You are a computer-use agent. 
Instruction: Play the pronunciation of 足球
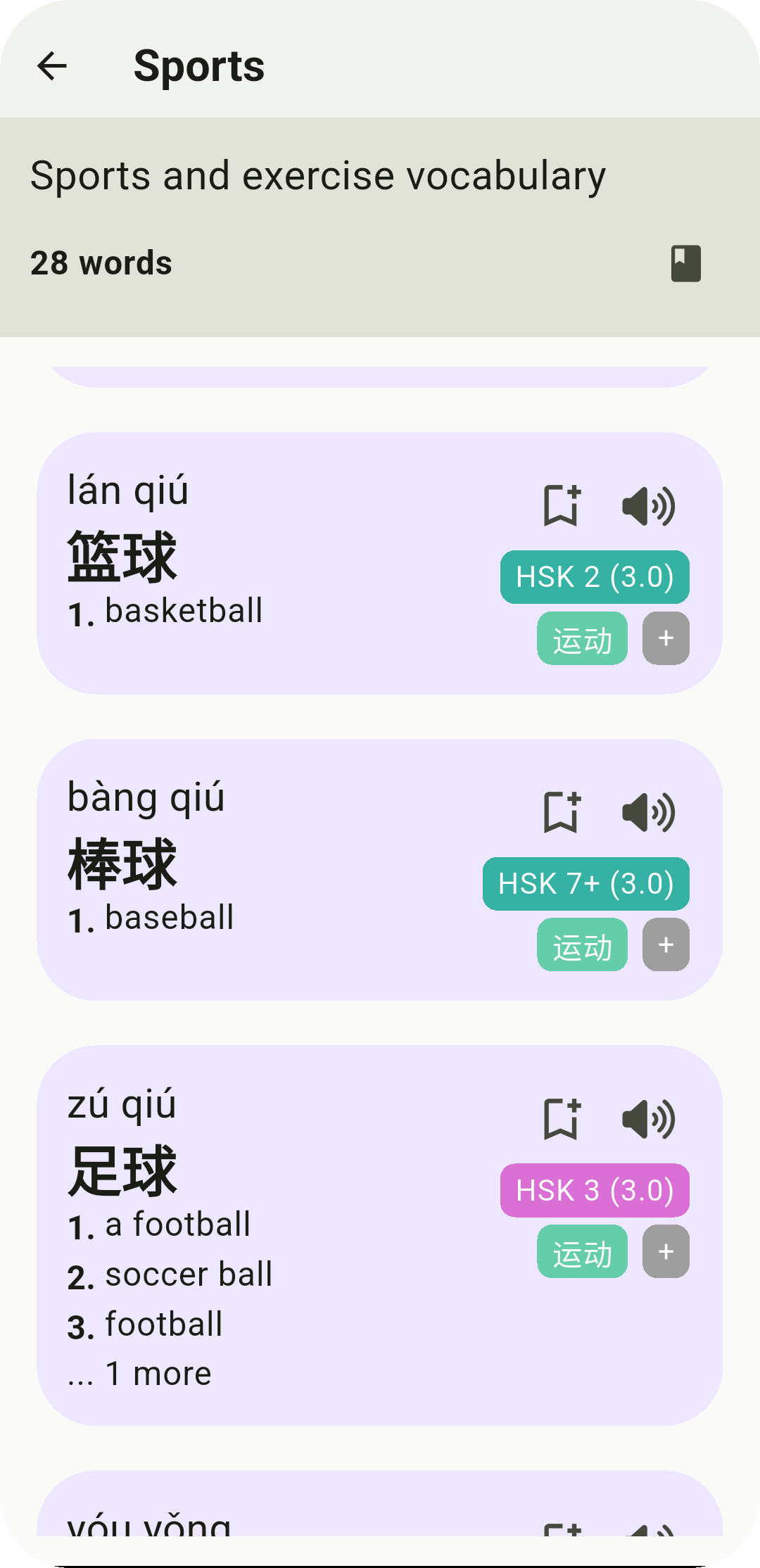[647, 1119]
